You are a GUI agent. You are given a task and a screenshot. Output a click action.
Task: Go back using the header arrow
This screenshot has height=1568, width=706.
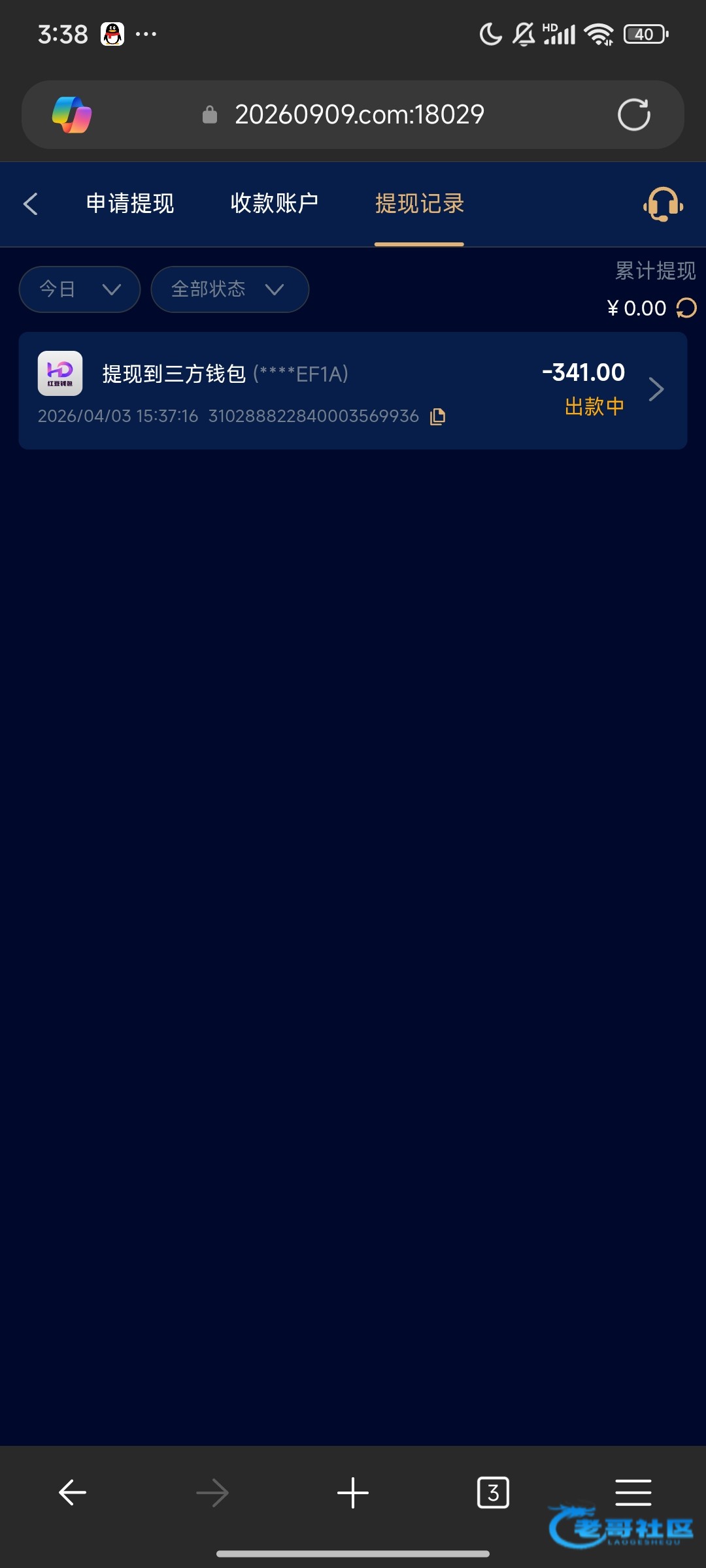tap(31, 204)
